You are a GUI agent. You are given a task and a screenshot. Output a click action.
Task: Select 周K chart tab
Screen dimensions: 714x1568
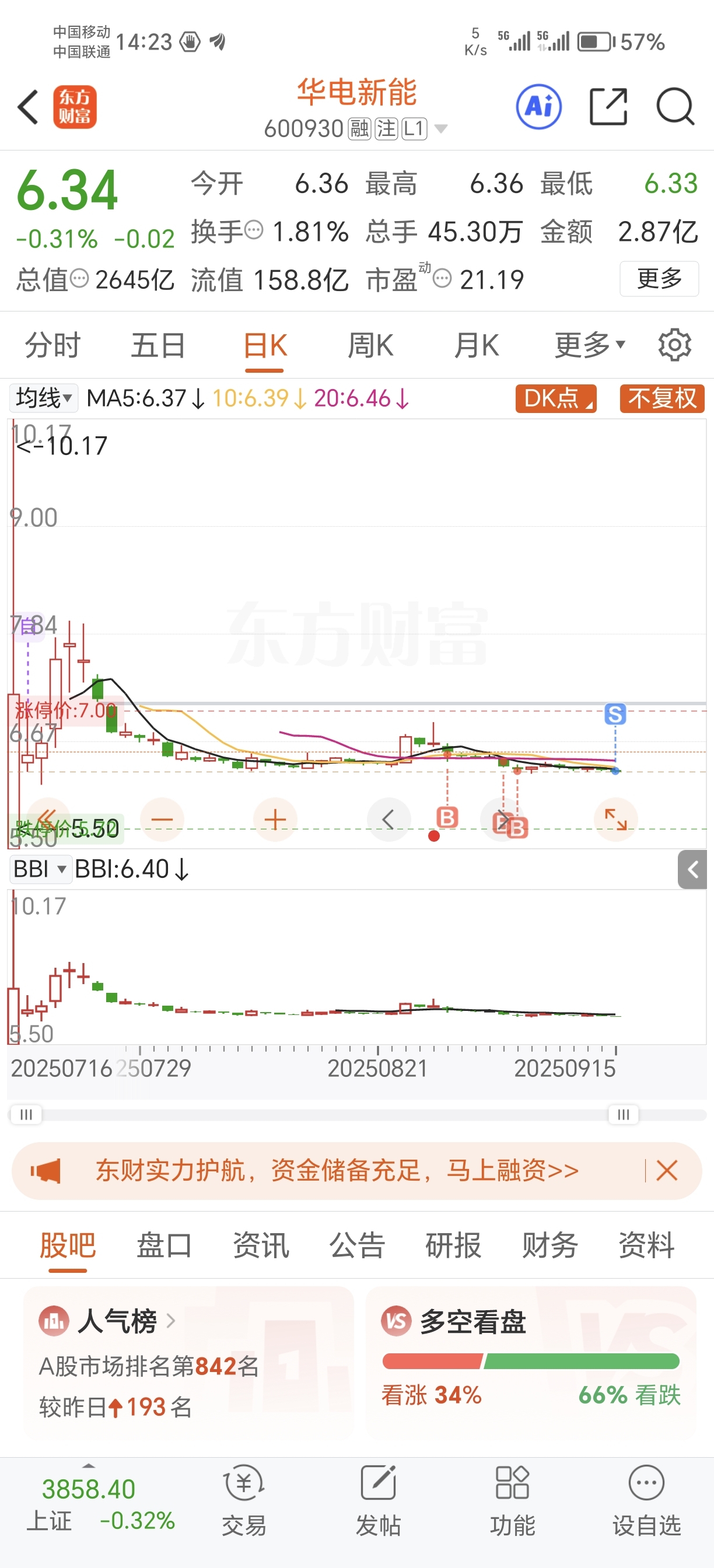(x=370, y=346)
